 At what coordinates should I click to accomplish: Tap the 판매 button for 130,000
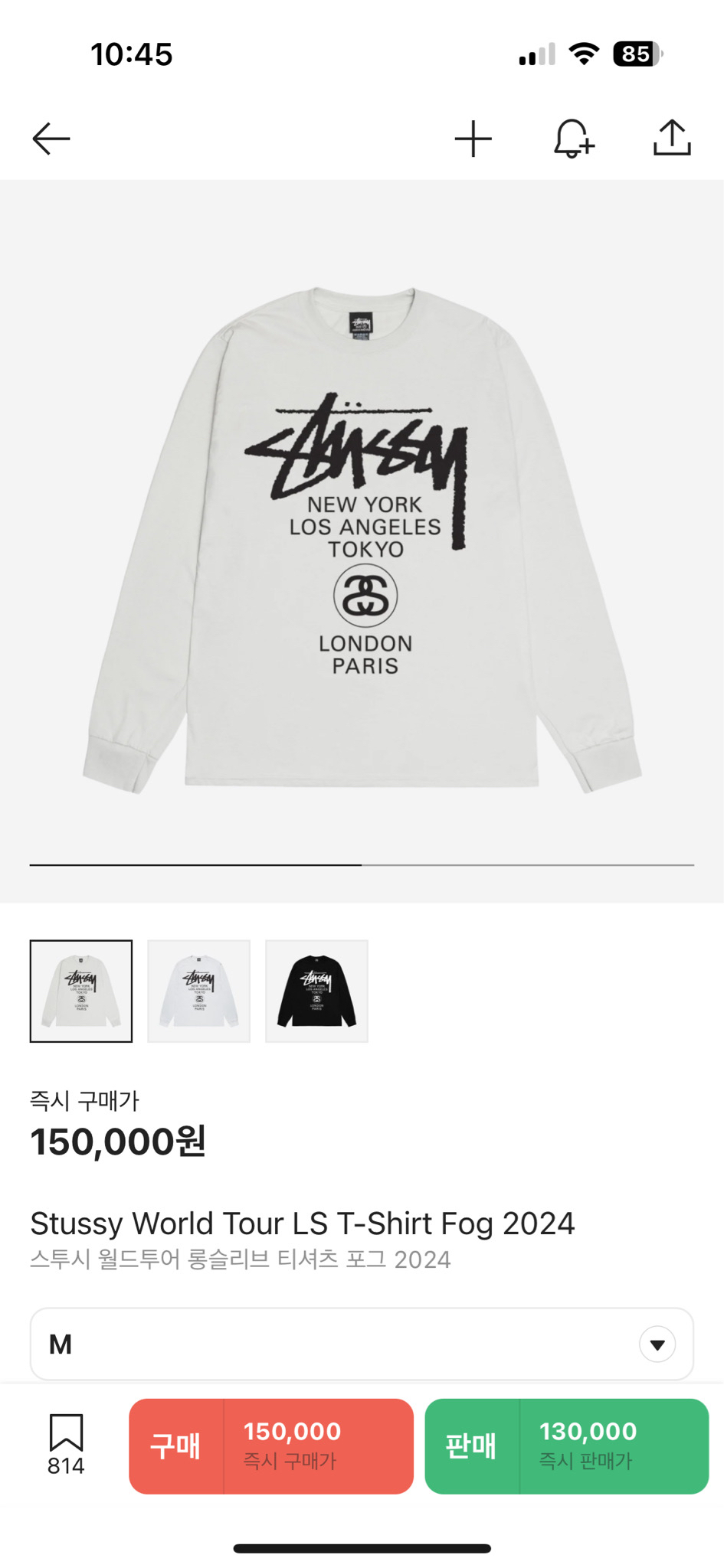point(566,1445)
